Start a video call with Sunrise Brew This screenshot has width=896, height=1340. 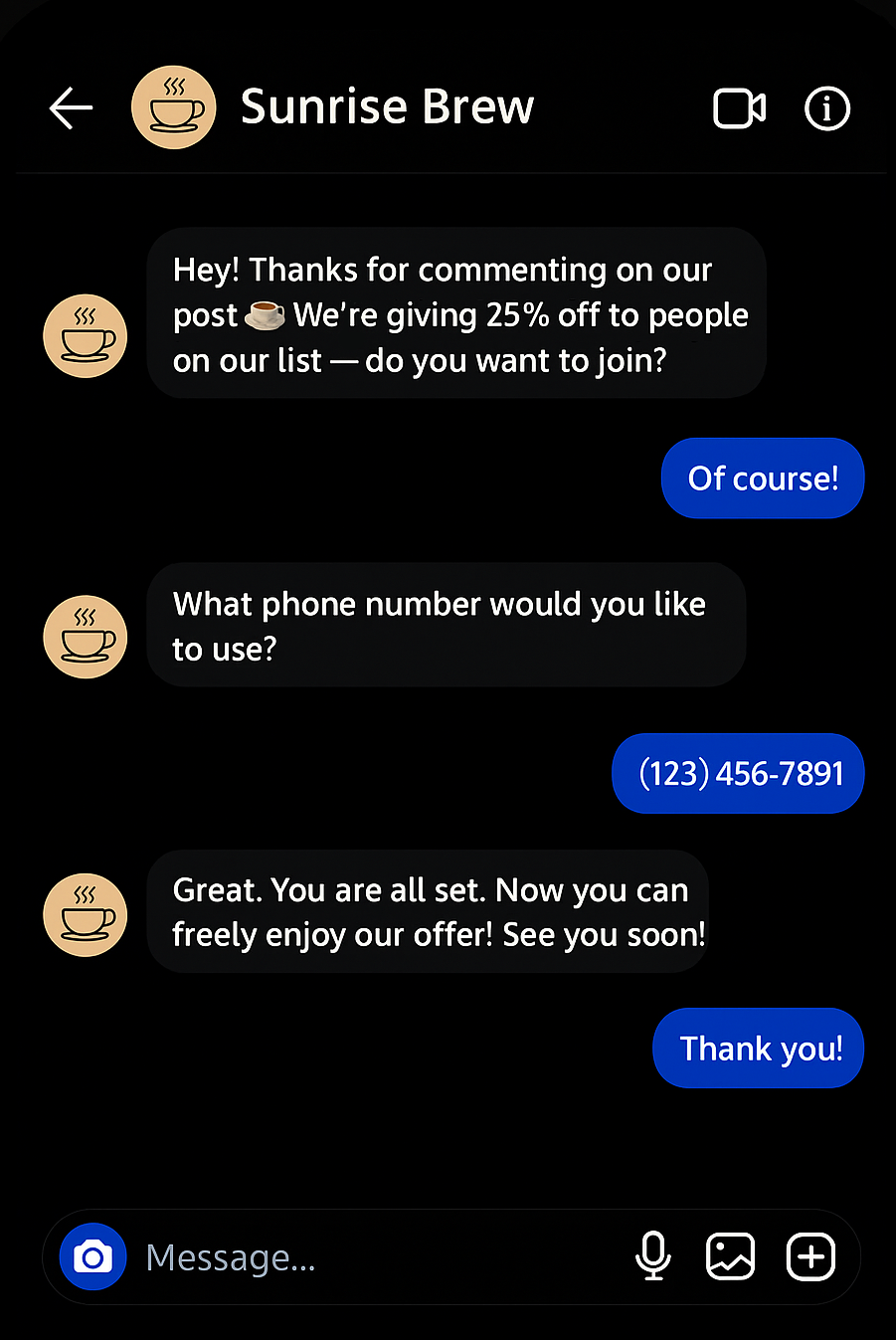click(739, 108)
